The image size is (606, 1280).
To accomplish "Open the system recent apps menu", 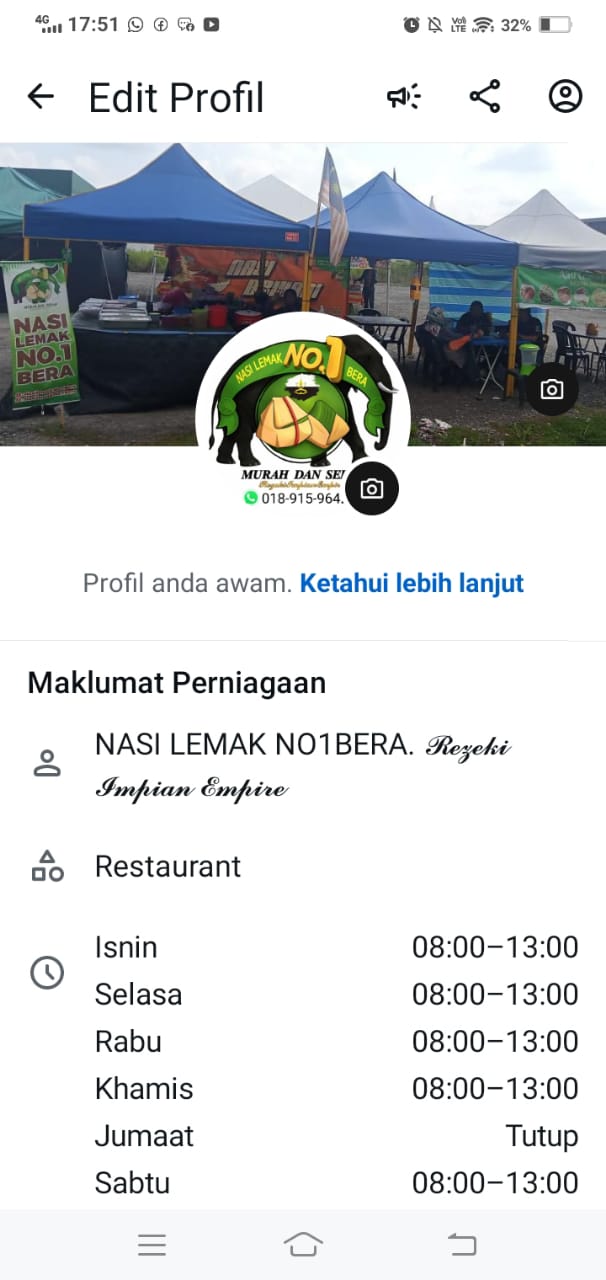I will 152,1244.
